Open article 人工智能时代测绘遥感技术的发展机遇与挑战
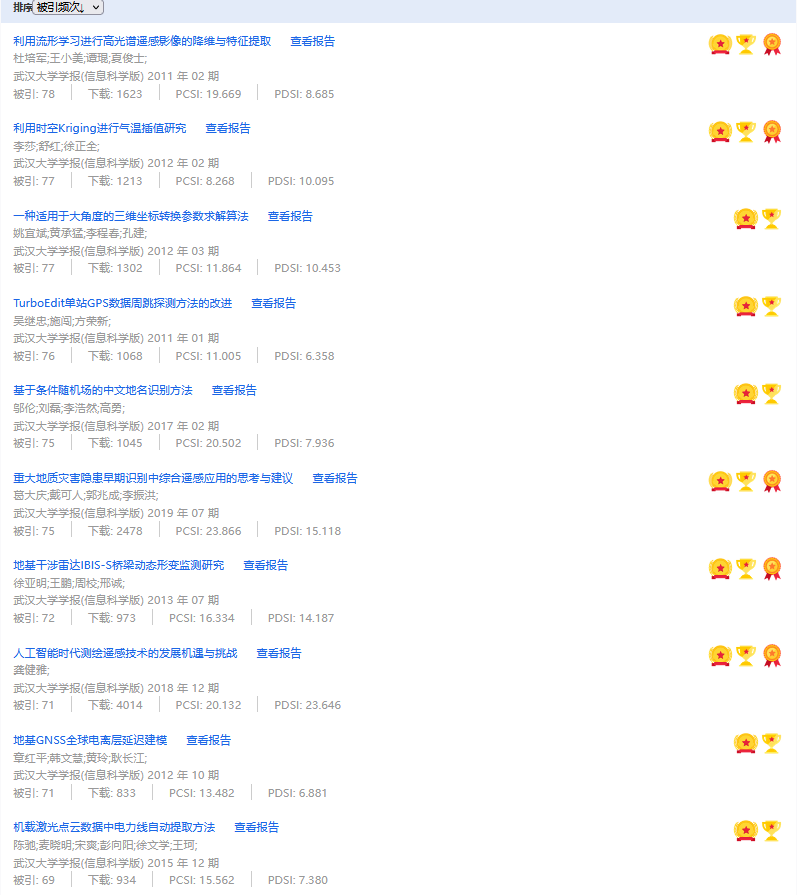This screenshot has height=895, width=797. (125, 653)
